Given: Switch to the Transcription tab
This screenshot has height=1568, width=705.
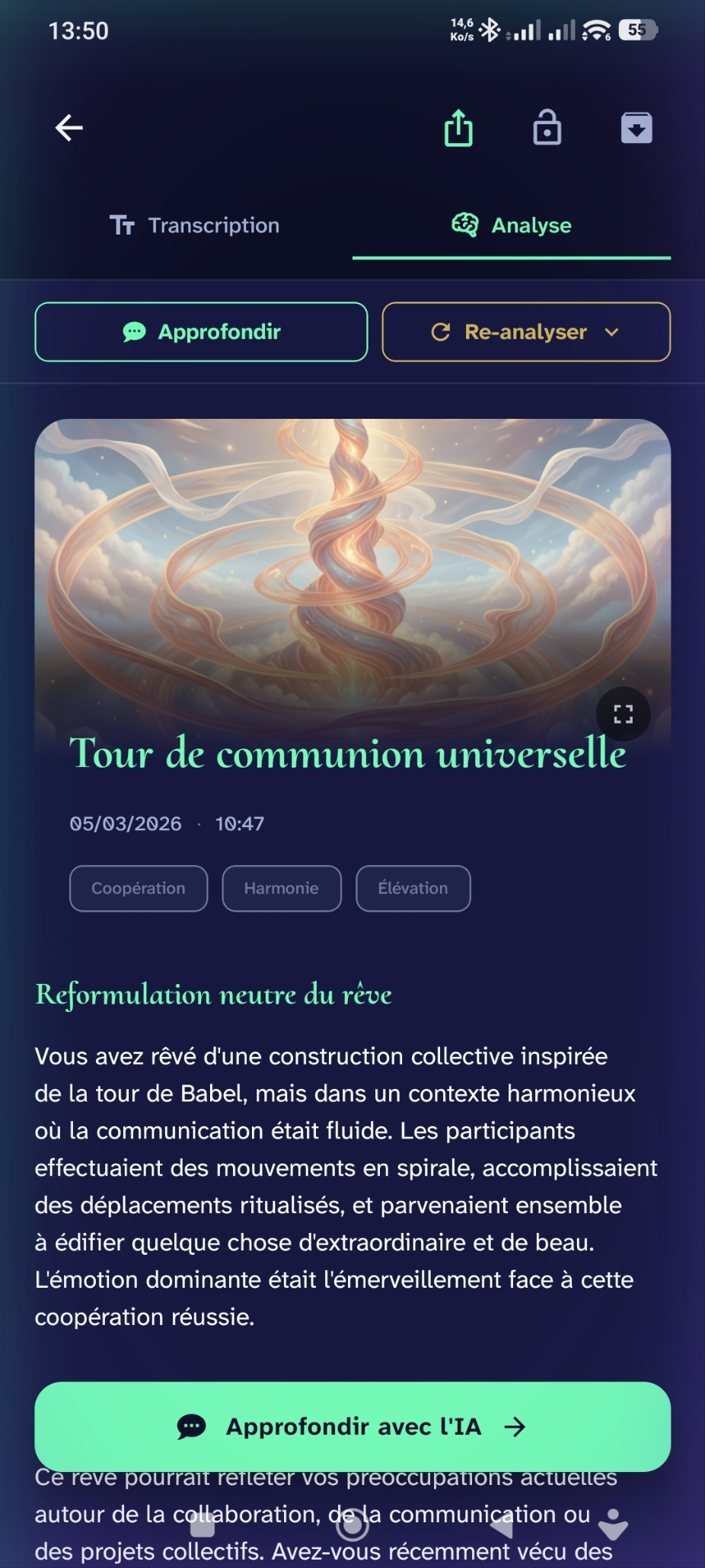Looking at the screenshot, I should point(195,225).
